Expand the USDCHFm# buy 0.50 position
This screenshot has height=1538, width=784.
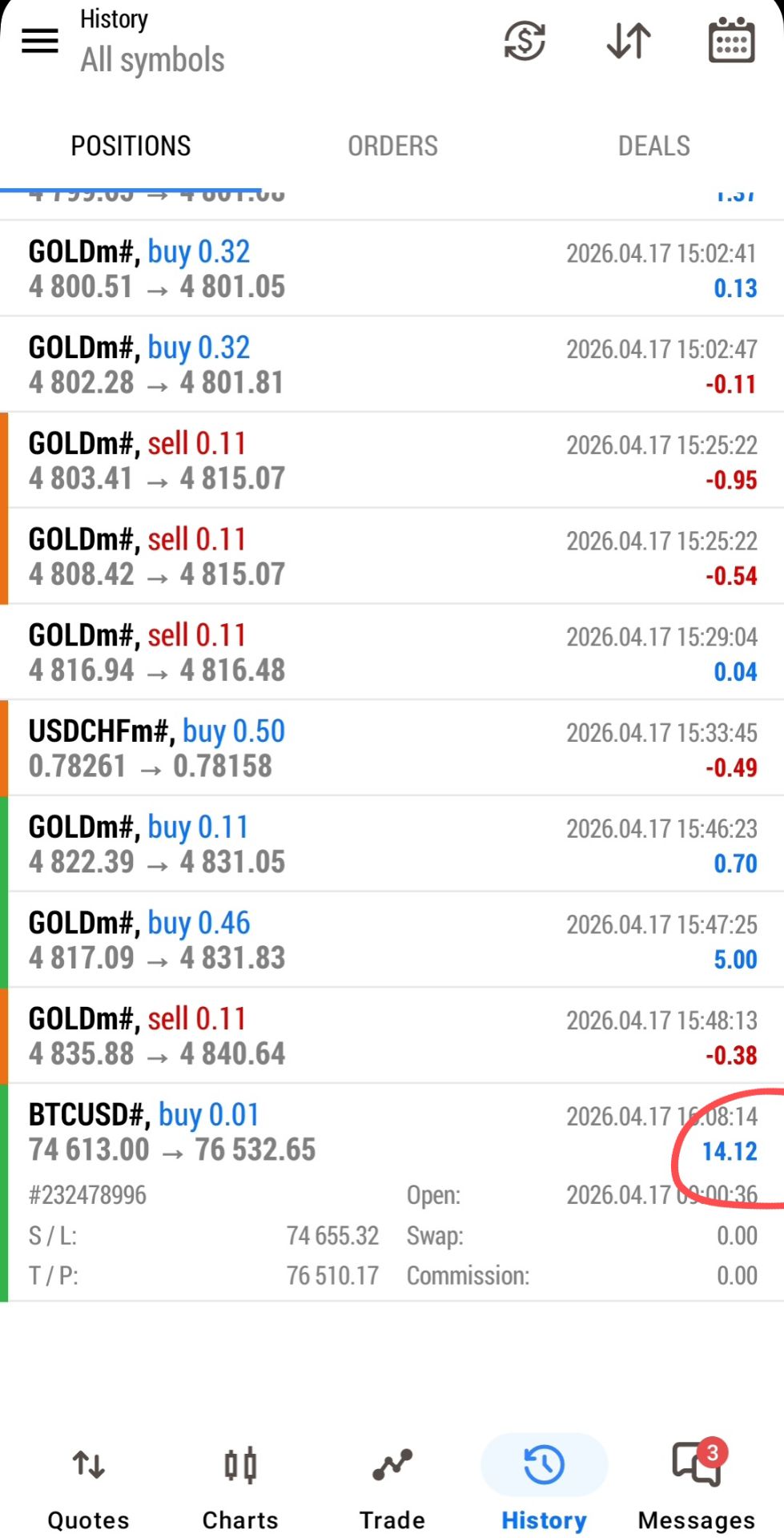pyautogui.click(x=392, y=748)
